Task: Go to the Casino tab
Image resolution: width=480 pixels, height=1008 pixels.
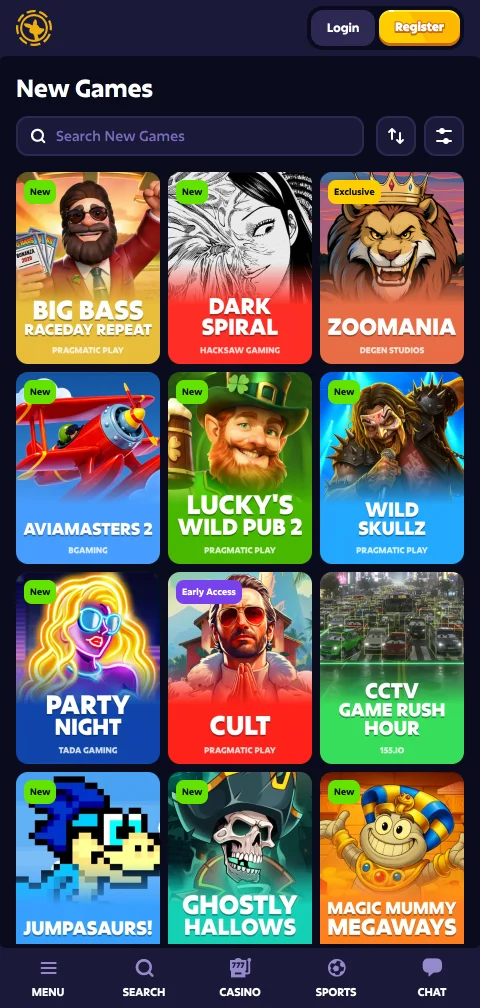Action: (x=240, y=978)
